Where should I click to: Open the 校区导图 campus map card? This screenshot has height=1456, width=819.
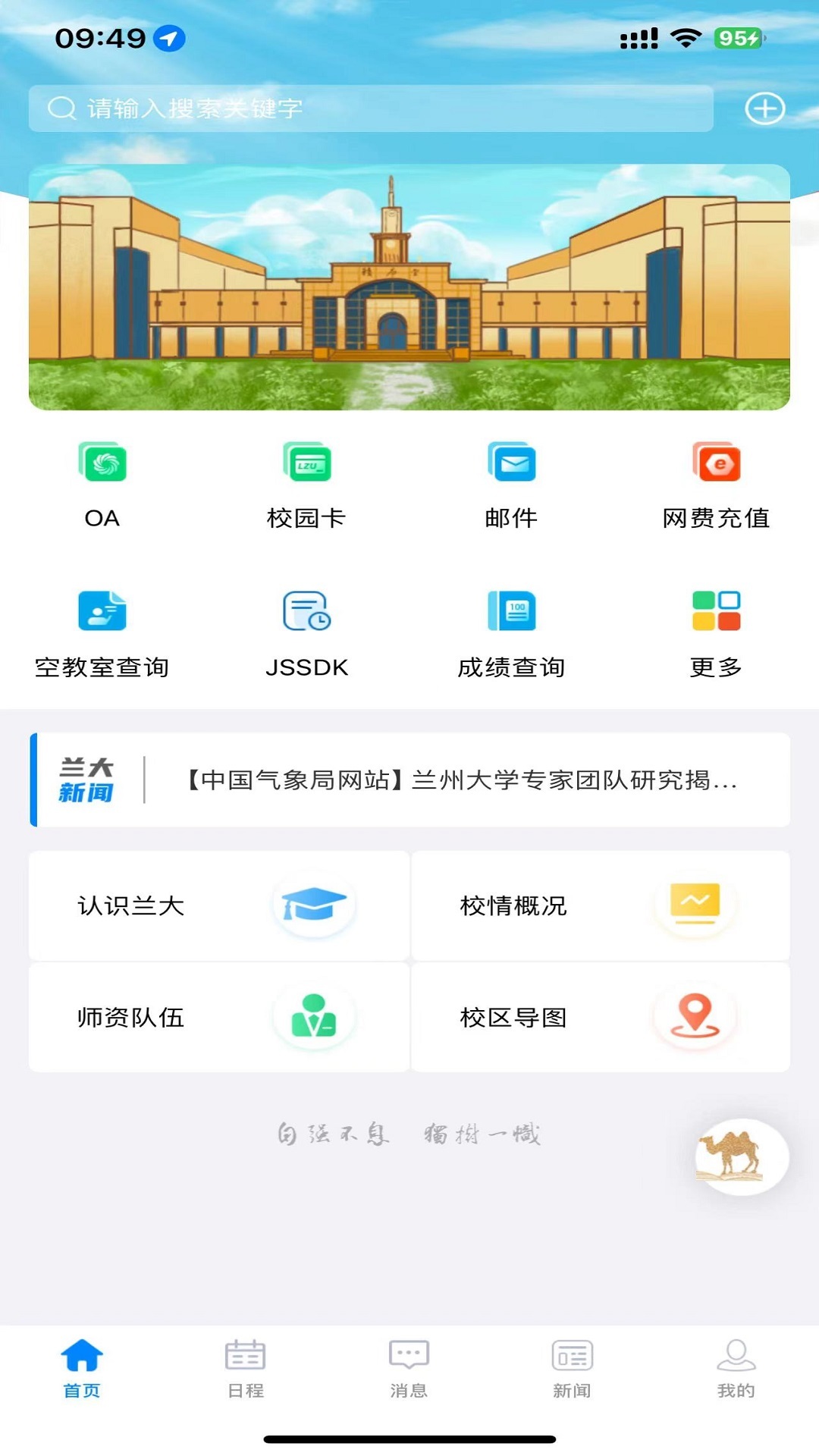601,1017
